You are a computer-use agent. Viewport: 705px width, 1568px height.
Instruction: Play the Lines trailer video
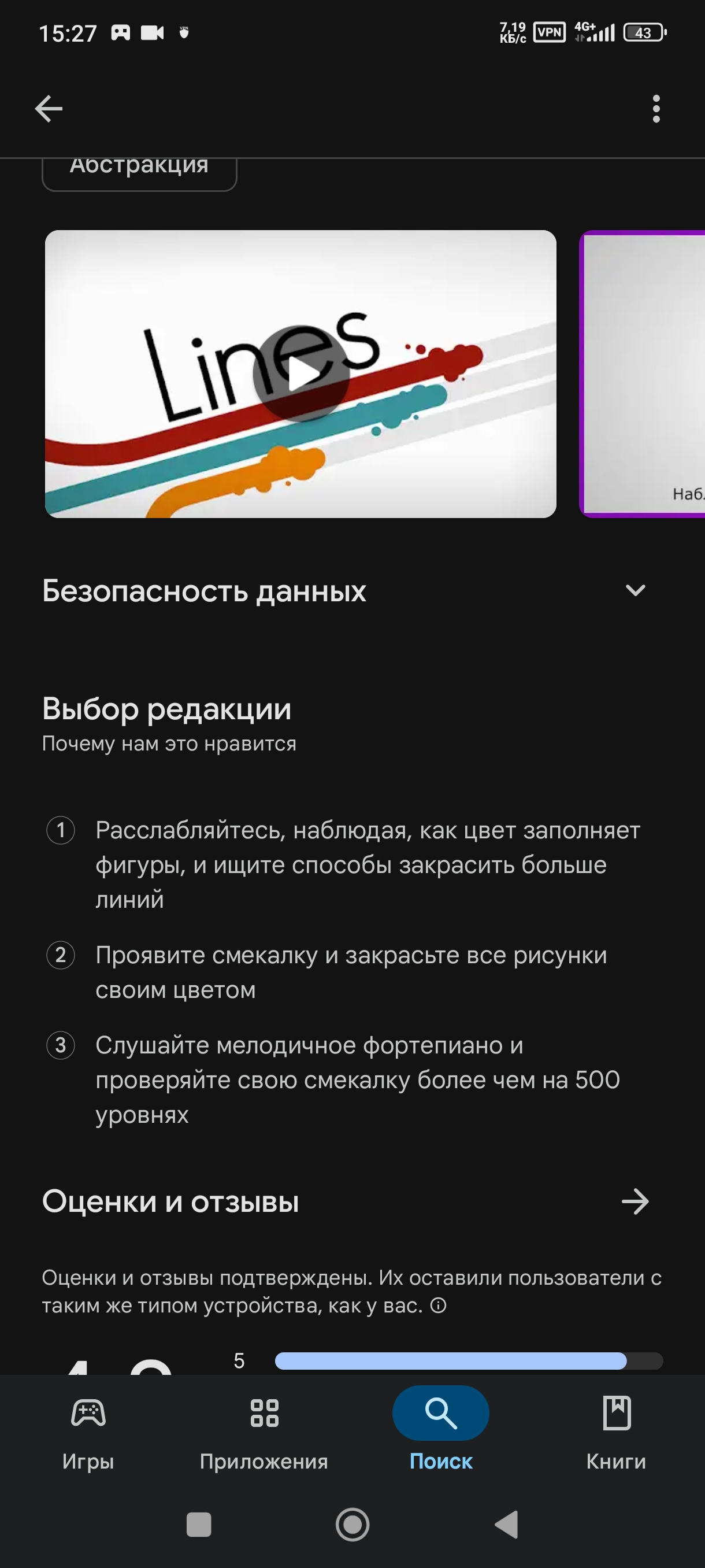click(300, 373)
